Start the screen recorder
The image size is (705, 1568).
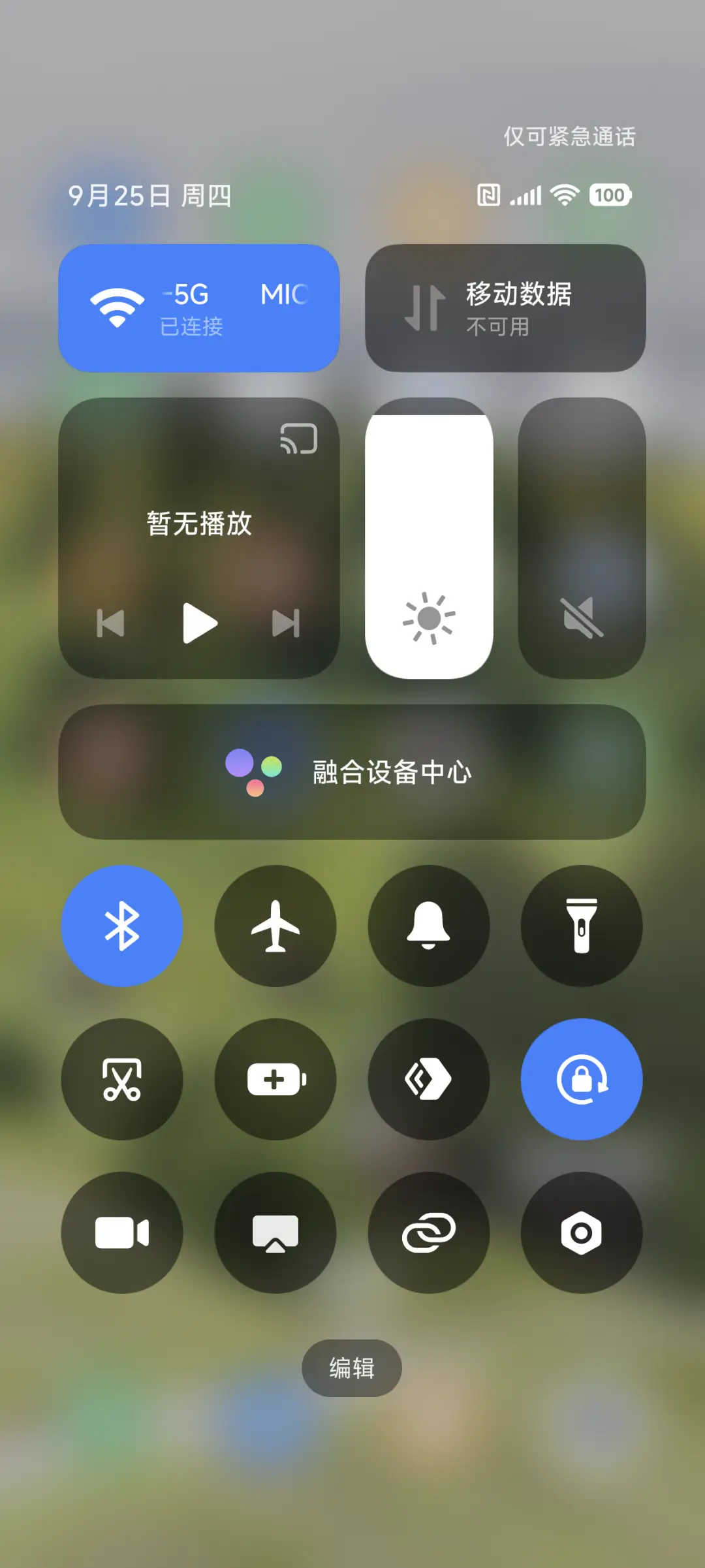(122, 1232)
